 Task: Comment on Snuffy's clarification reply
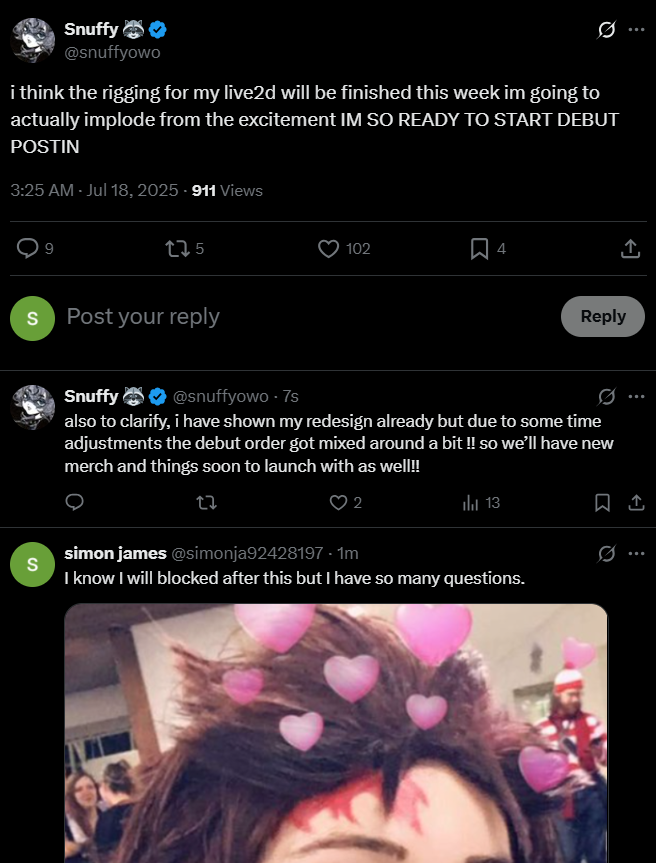point(74,503)
